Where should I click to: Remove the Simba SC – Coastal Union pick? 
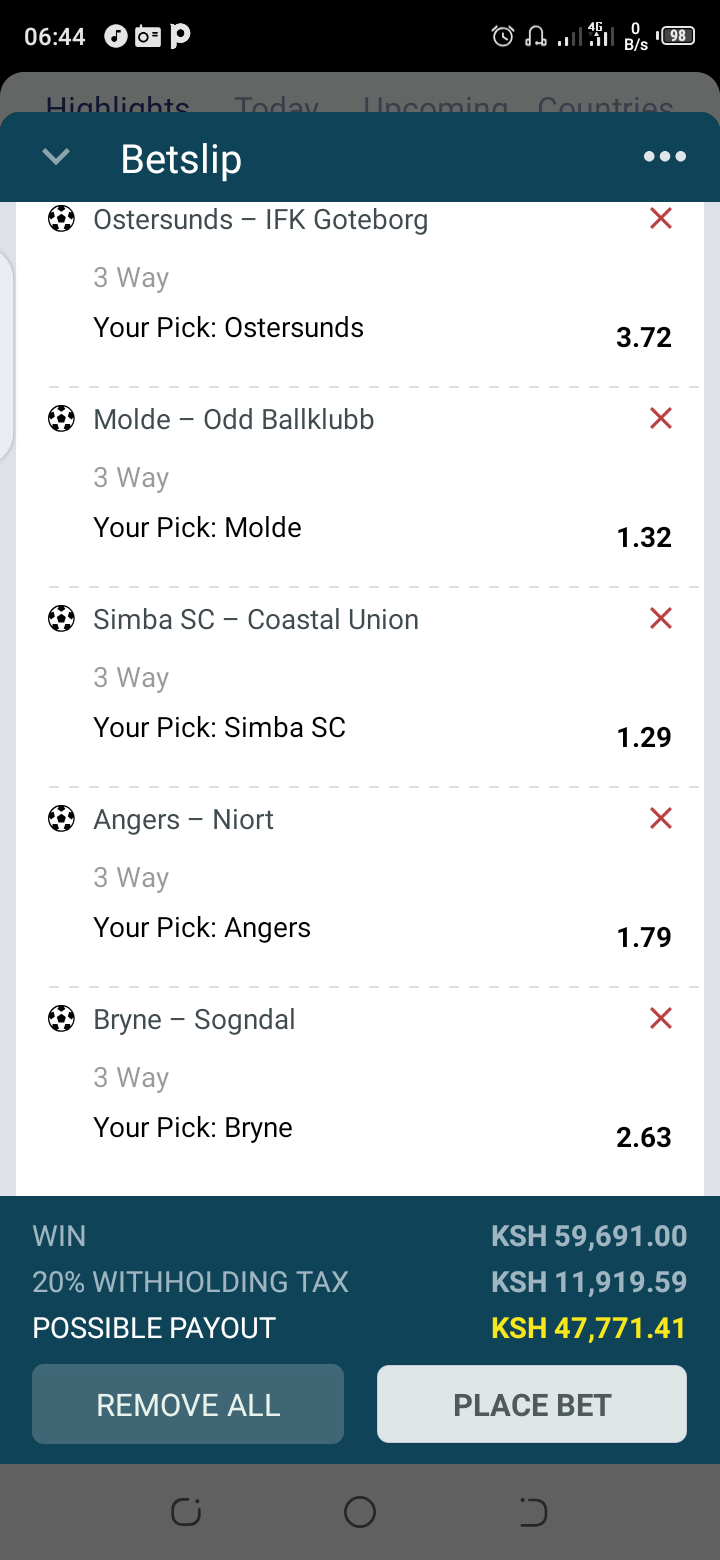(x=661, y=618)
